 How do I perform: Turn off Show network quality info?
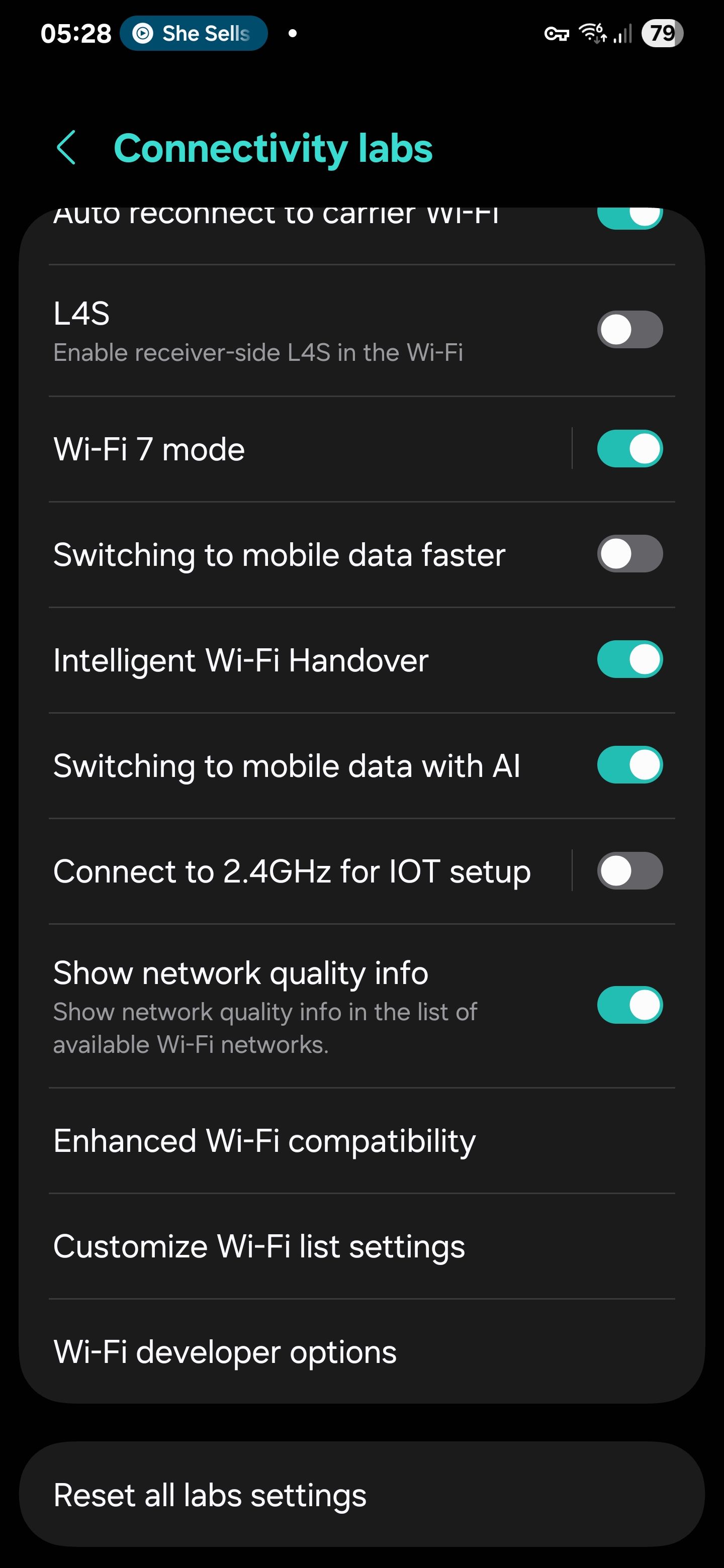[629, 1004]
